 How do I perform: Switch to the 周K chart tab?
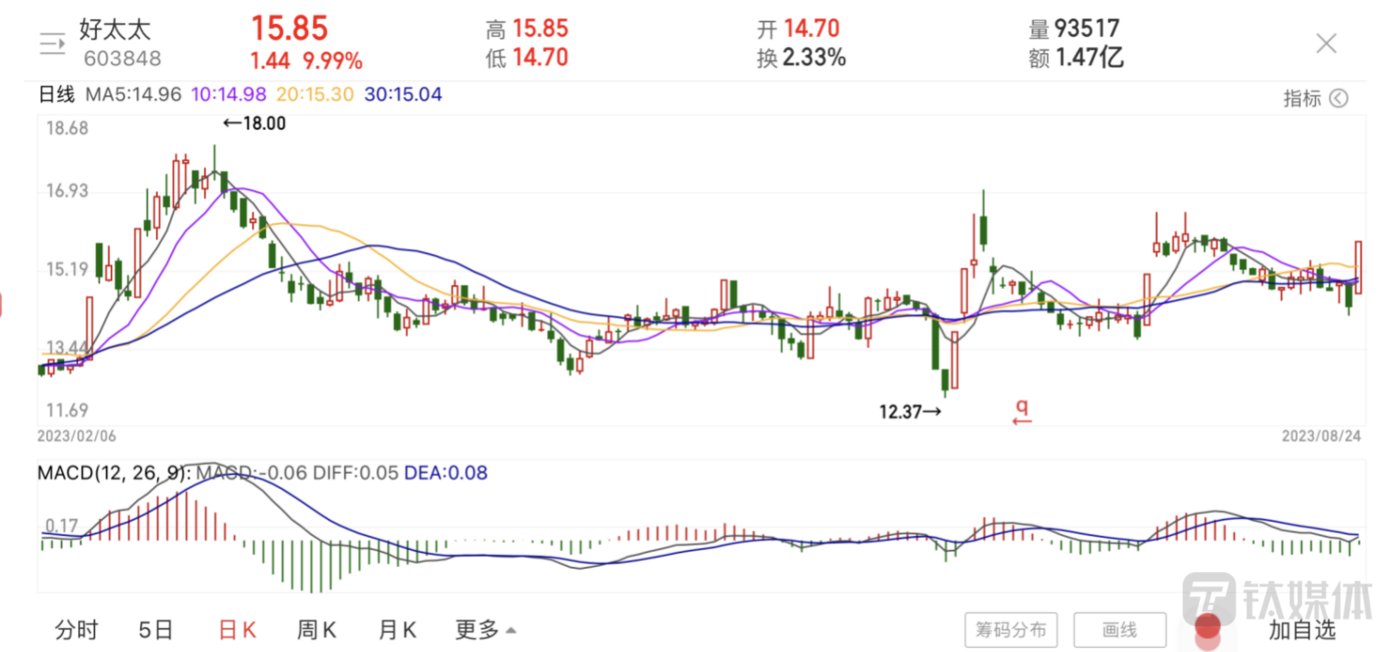(316, 630)
